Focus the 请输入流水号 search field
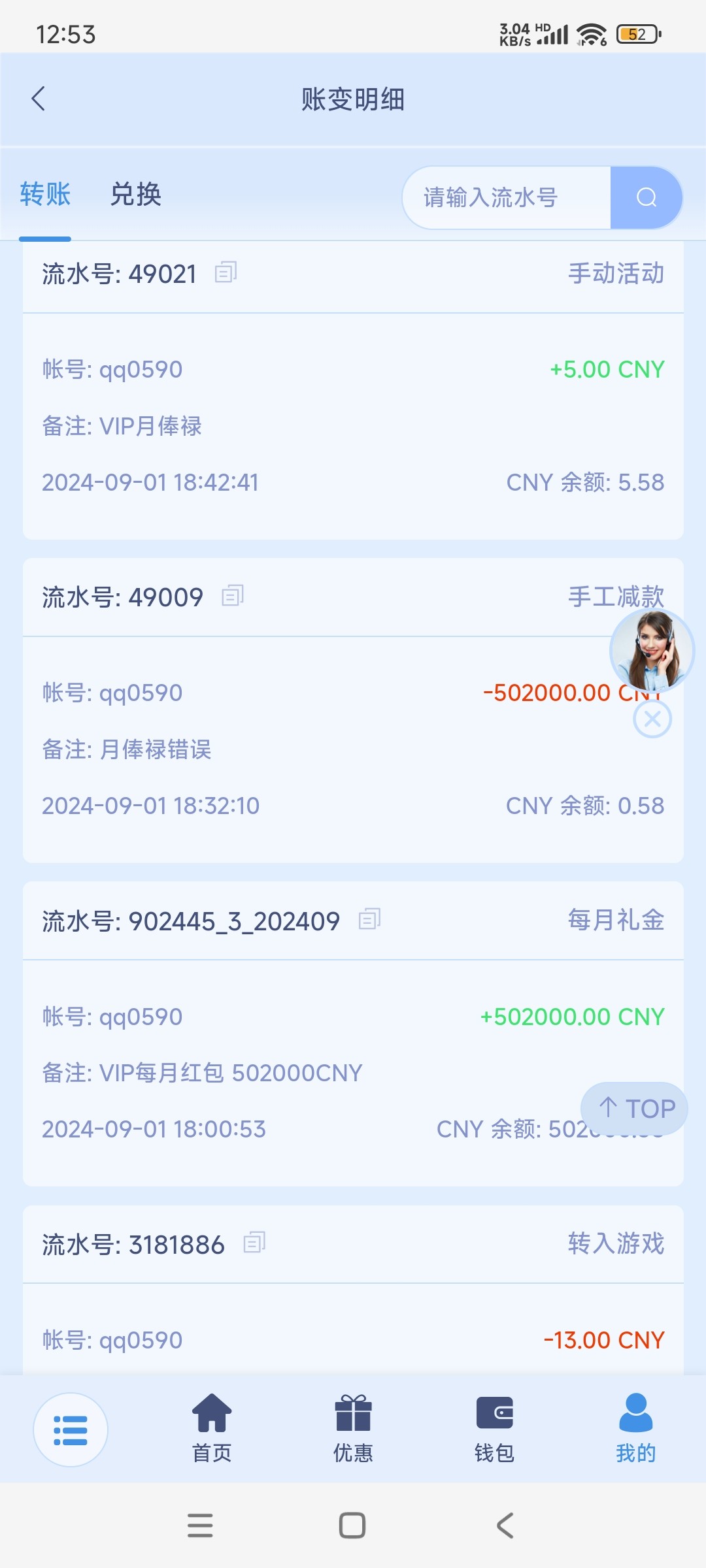 click(507, 197)
